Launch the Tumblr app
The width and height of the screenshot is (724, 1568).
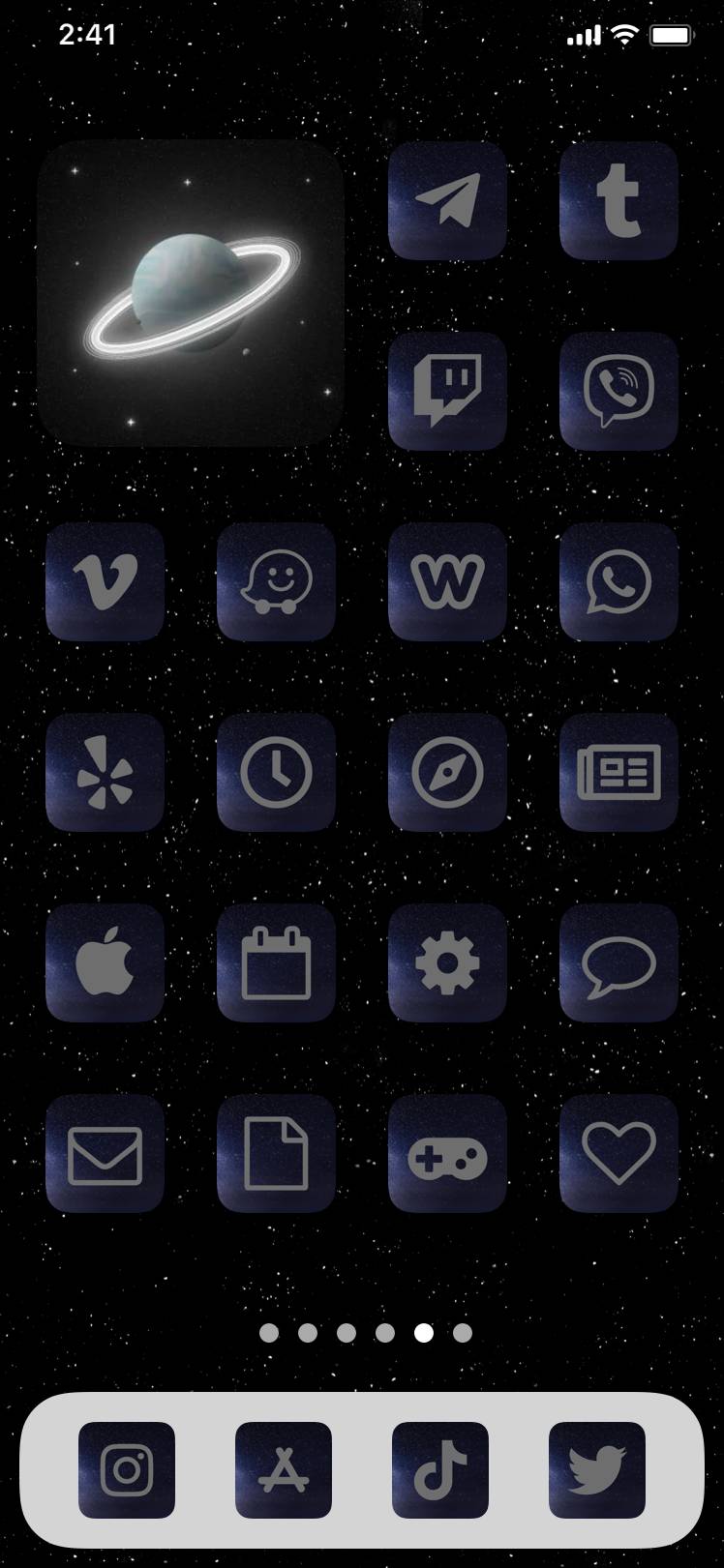[618, 201]
